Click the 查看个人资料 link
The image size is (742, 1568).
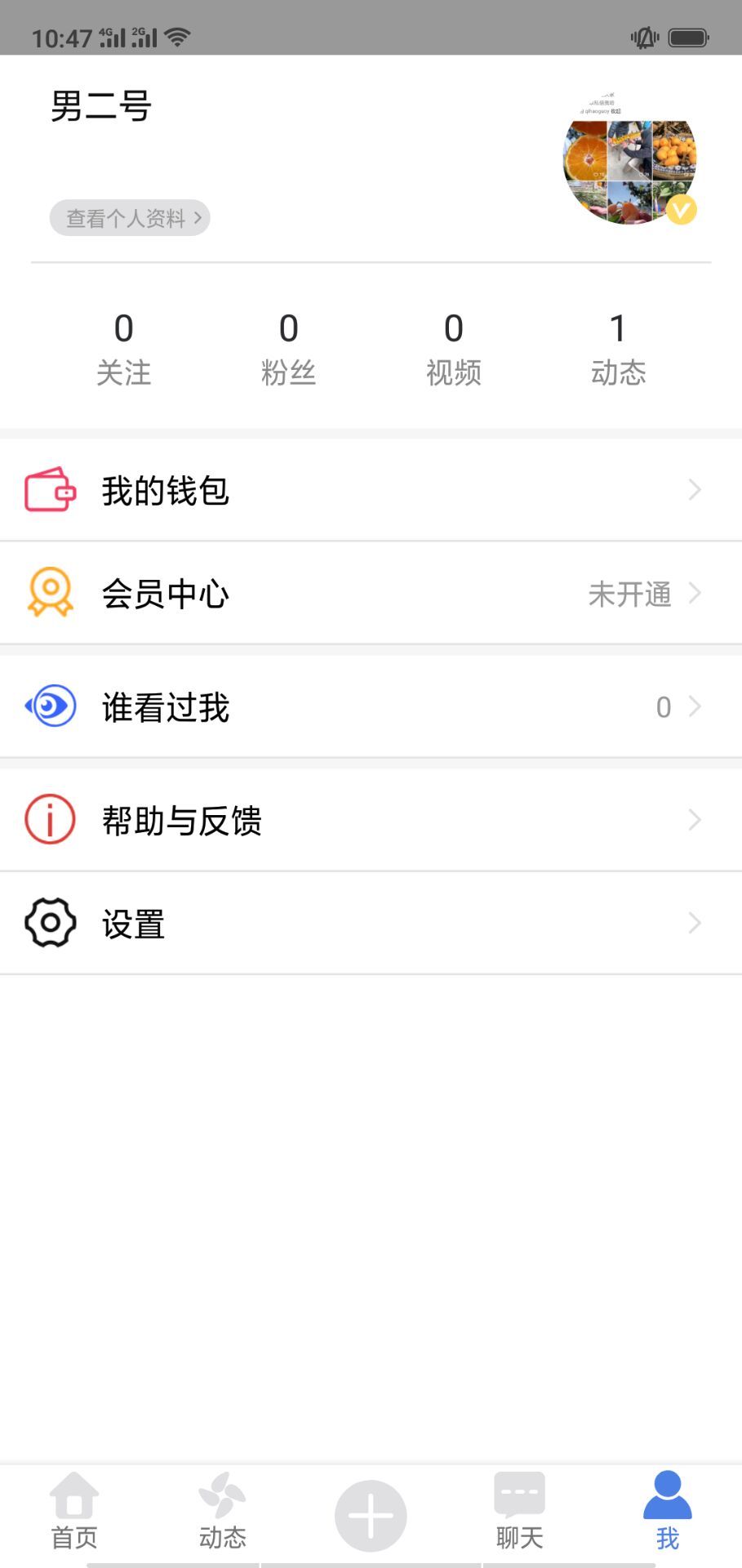pyautogui.click(x=129, y=217)
